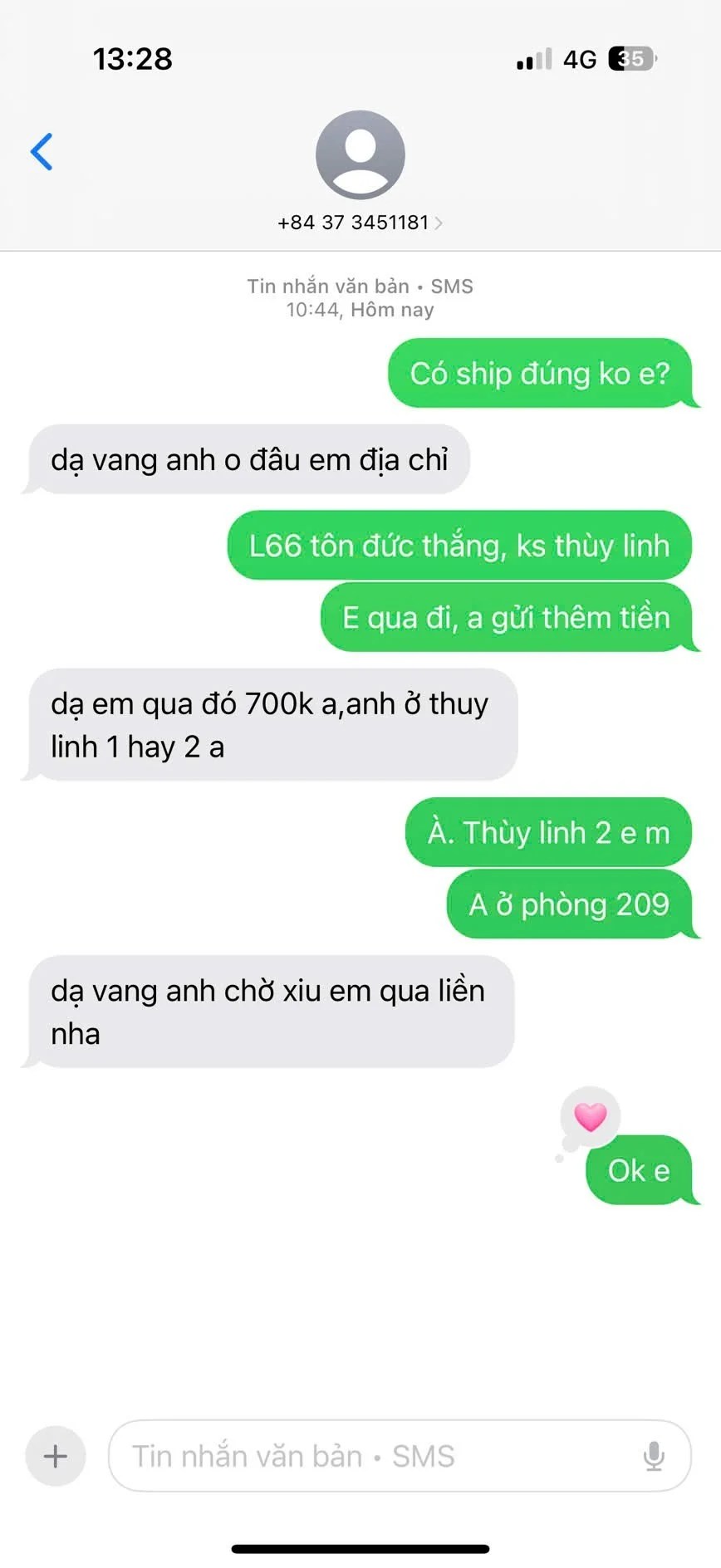Focus the SMS text message field

[x=374, y=1456]
